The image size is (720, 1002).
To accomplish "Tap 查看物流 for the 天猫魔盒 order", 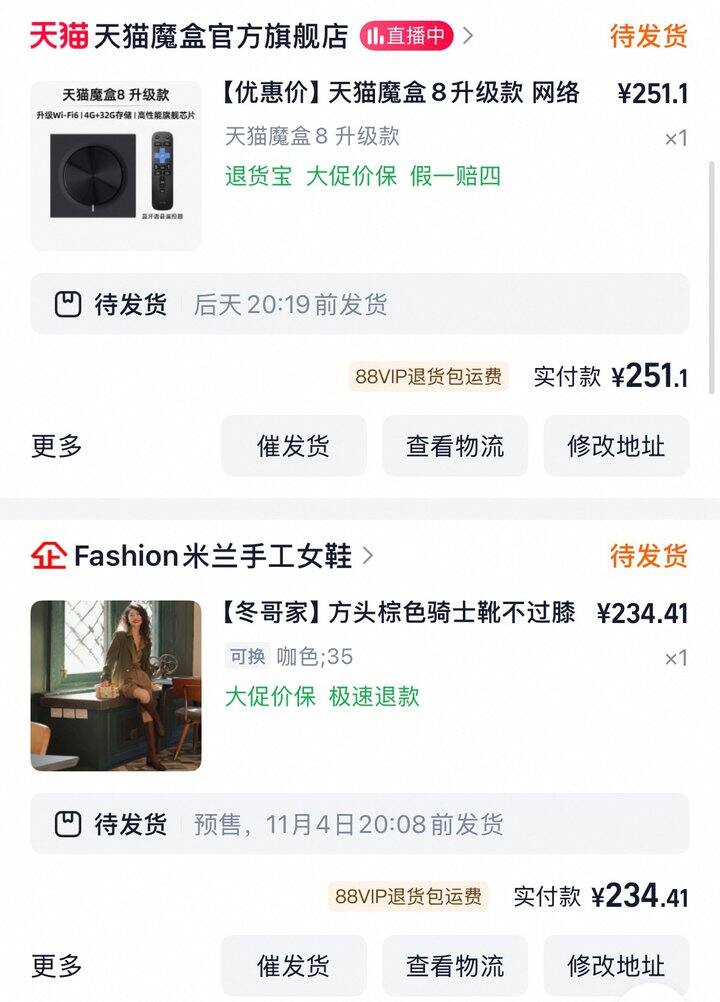I will [455, 446].
